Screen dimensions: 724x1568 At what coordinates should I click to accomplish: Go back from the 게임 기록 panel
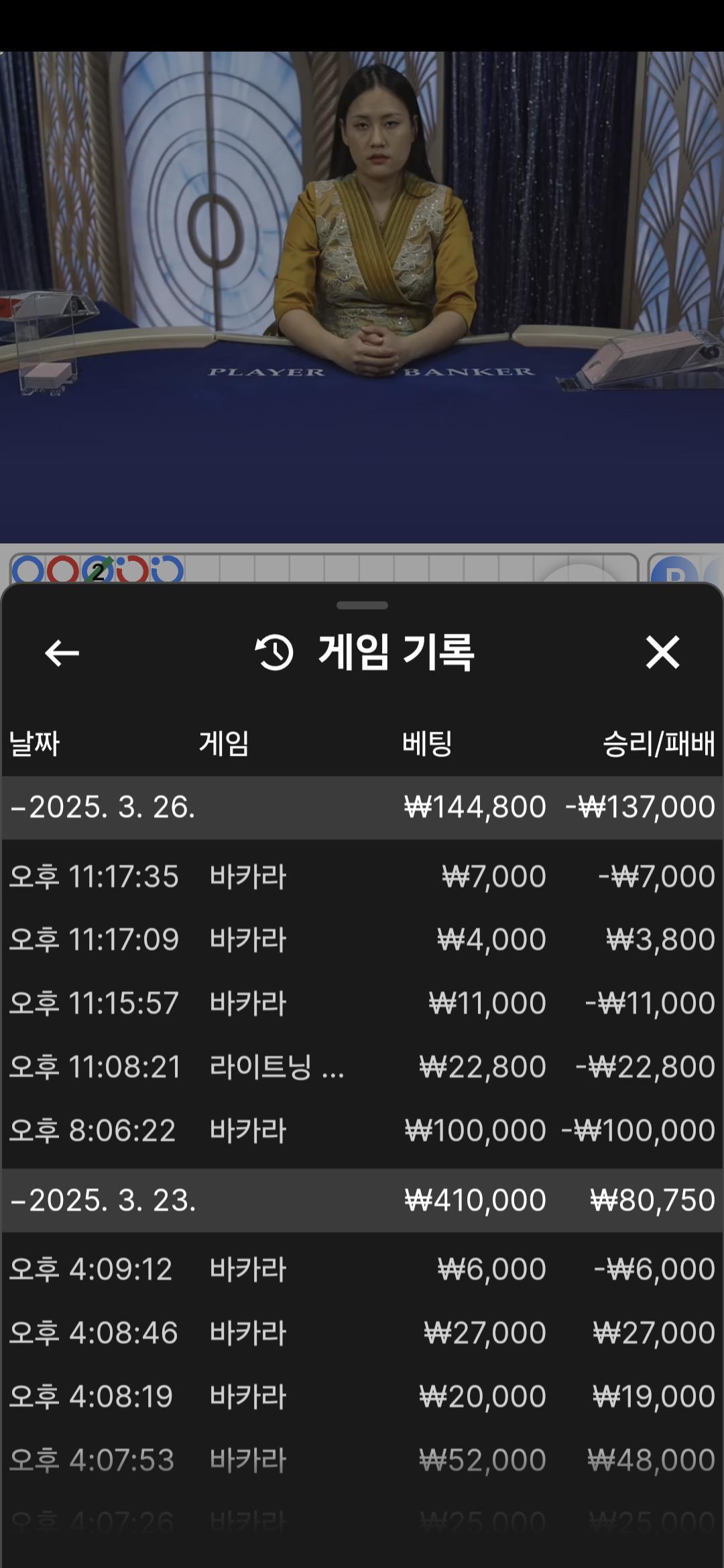(x=62, y=653)
